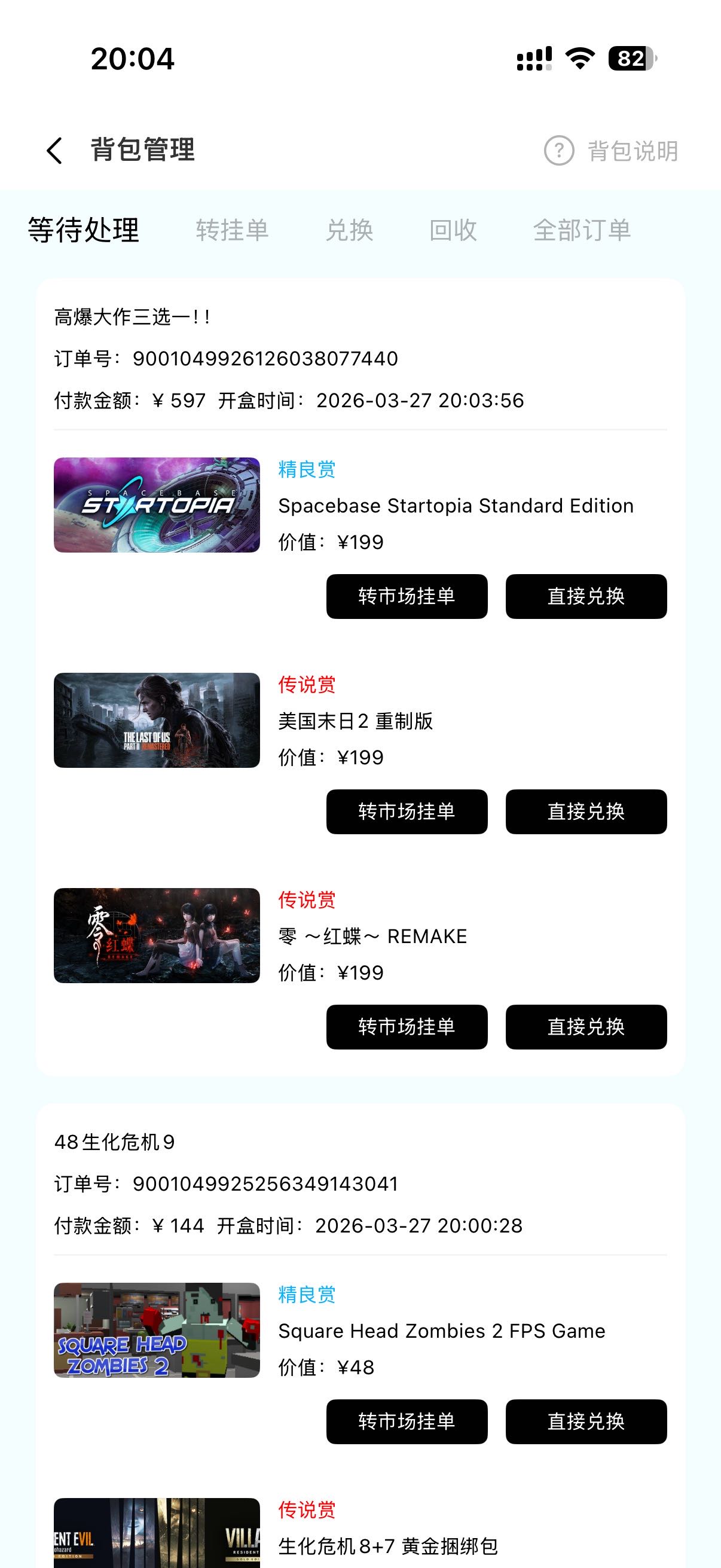
Task: Switch to the 转挂单 tab
Action: [232, 230]
